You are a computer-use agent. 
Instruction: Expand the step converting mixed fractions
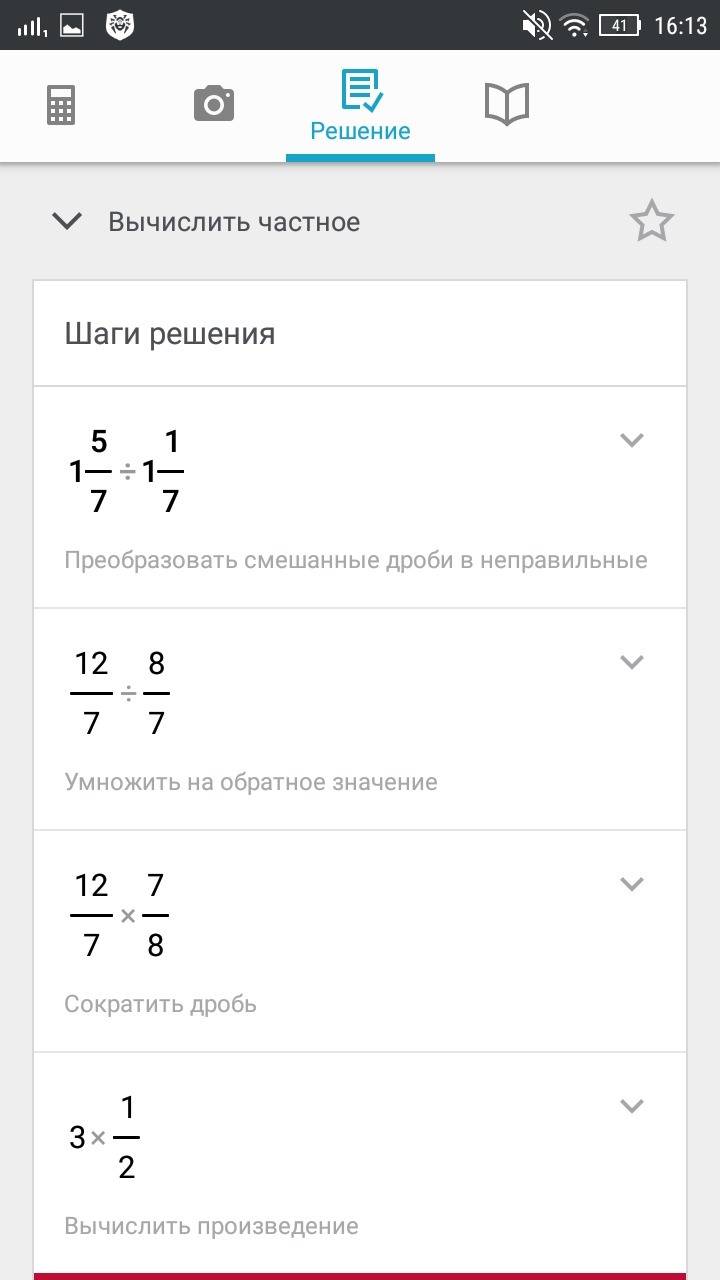click(x=632, y=440)
